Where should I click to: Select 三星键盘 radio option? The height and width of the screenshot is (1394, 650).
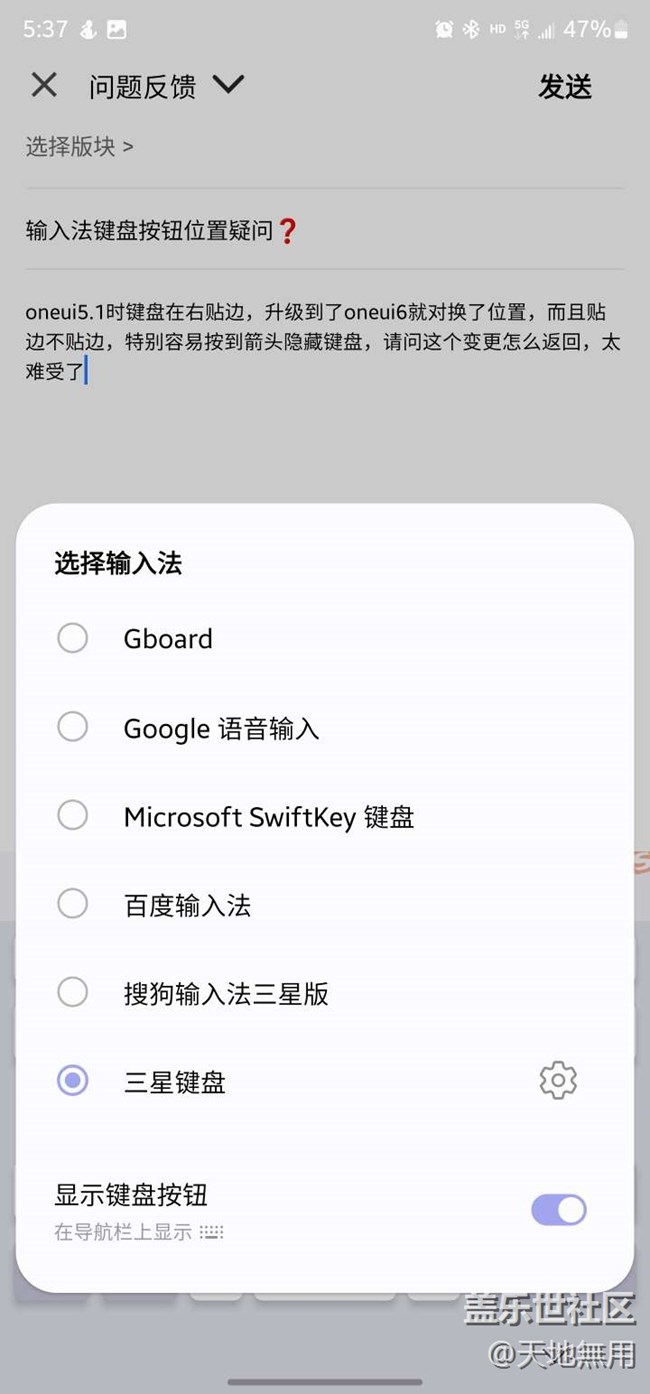tap(72, 1081)
